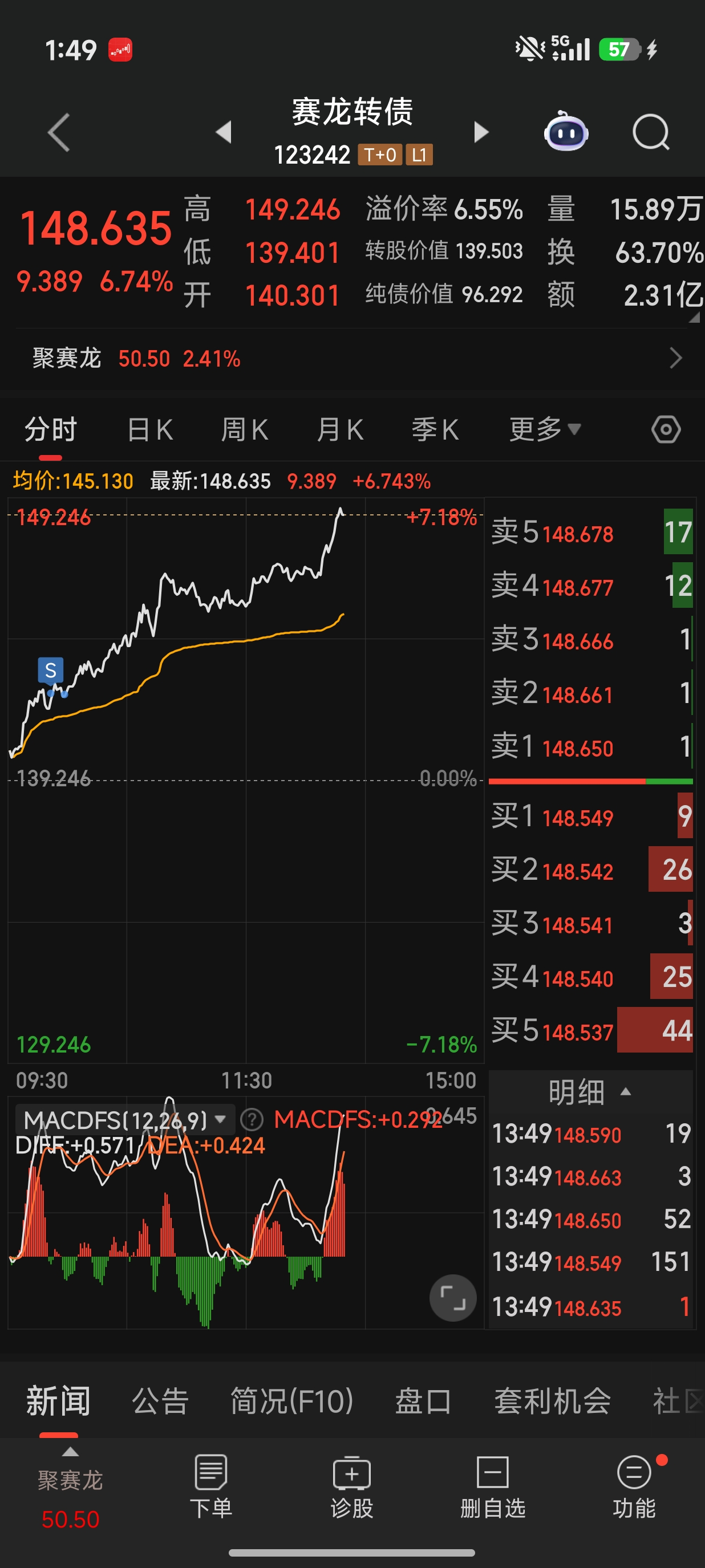The height and width of the screenshot is (1568, 705).
Task: Open the 简况(F10) tab
Action: [291, 1401]
